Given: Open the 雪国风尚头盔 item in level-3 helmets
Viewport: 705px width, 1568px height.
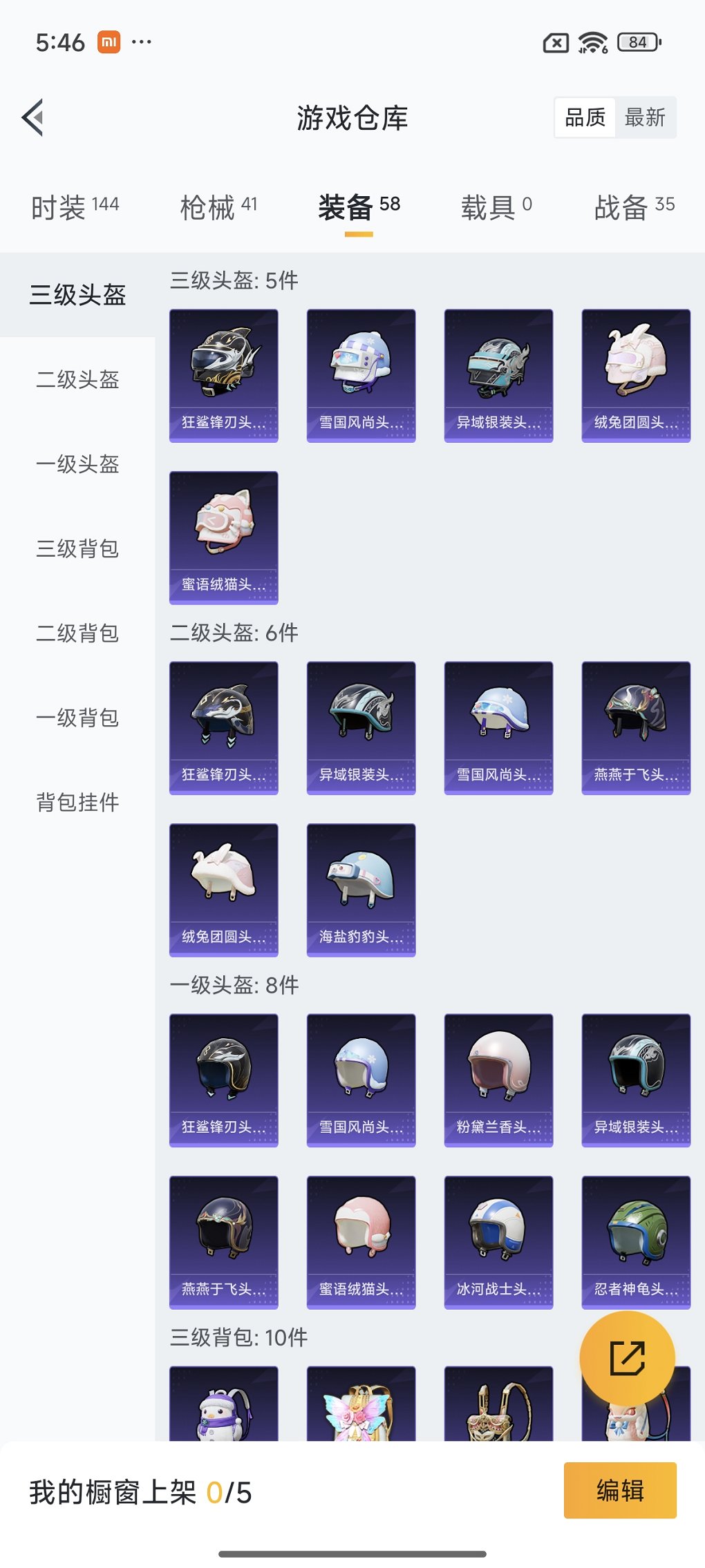Looking at the screenshot, I should (x=361, y=373).
